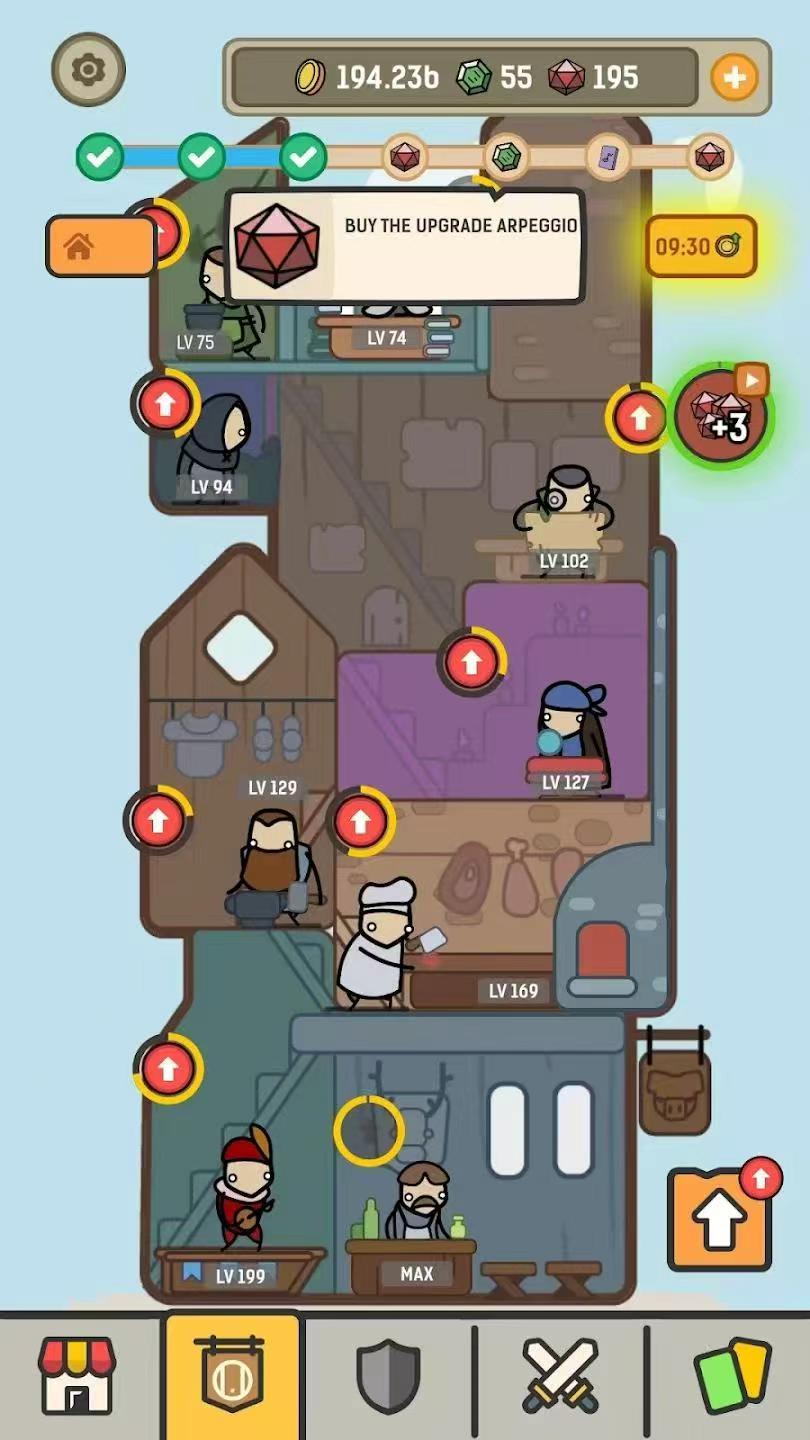Open the 09:30 timed boost

700,246
